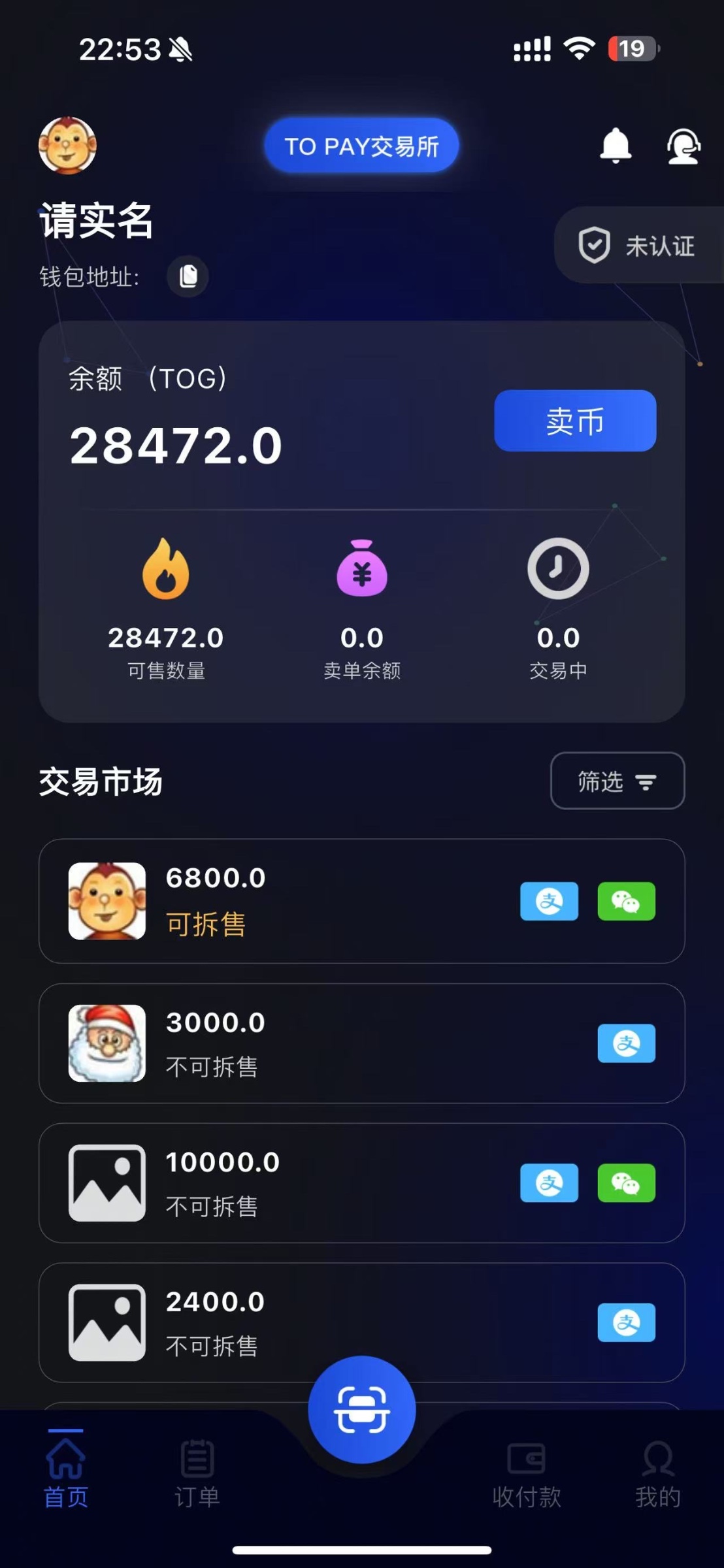This screenshot has height=1568, width=724.
Task: Open the 未认证 verification badge
Action: (x=638, y=246)
